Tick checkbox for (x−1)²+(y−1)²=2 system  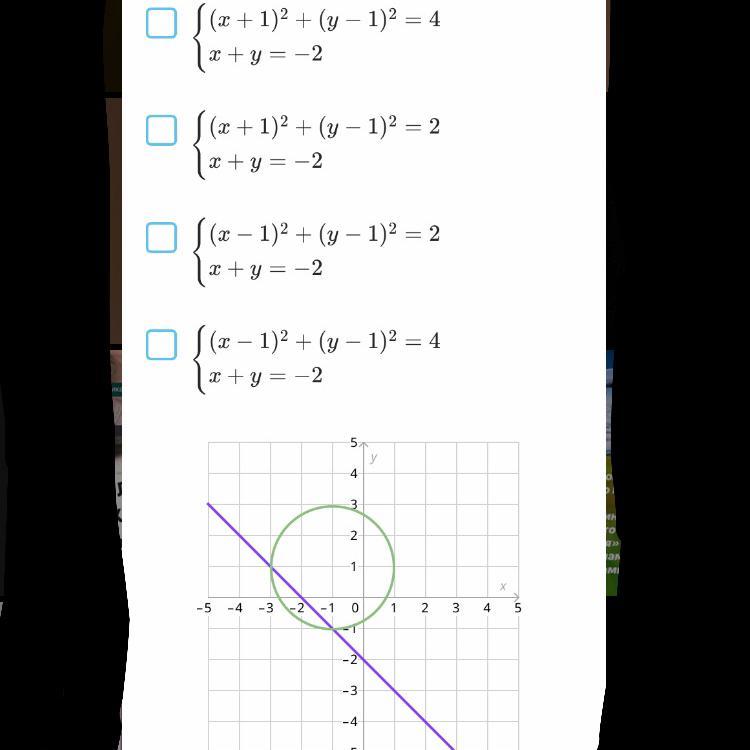[x=161, y=237]
